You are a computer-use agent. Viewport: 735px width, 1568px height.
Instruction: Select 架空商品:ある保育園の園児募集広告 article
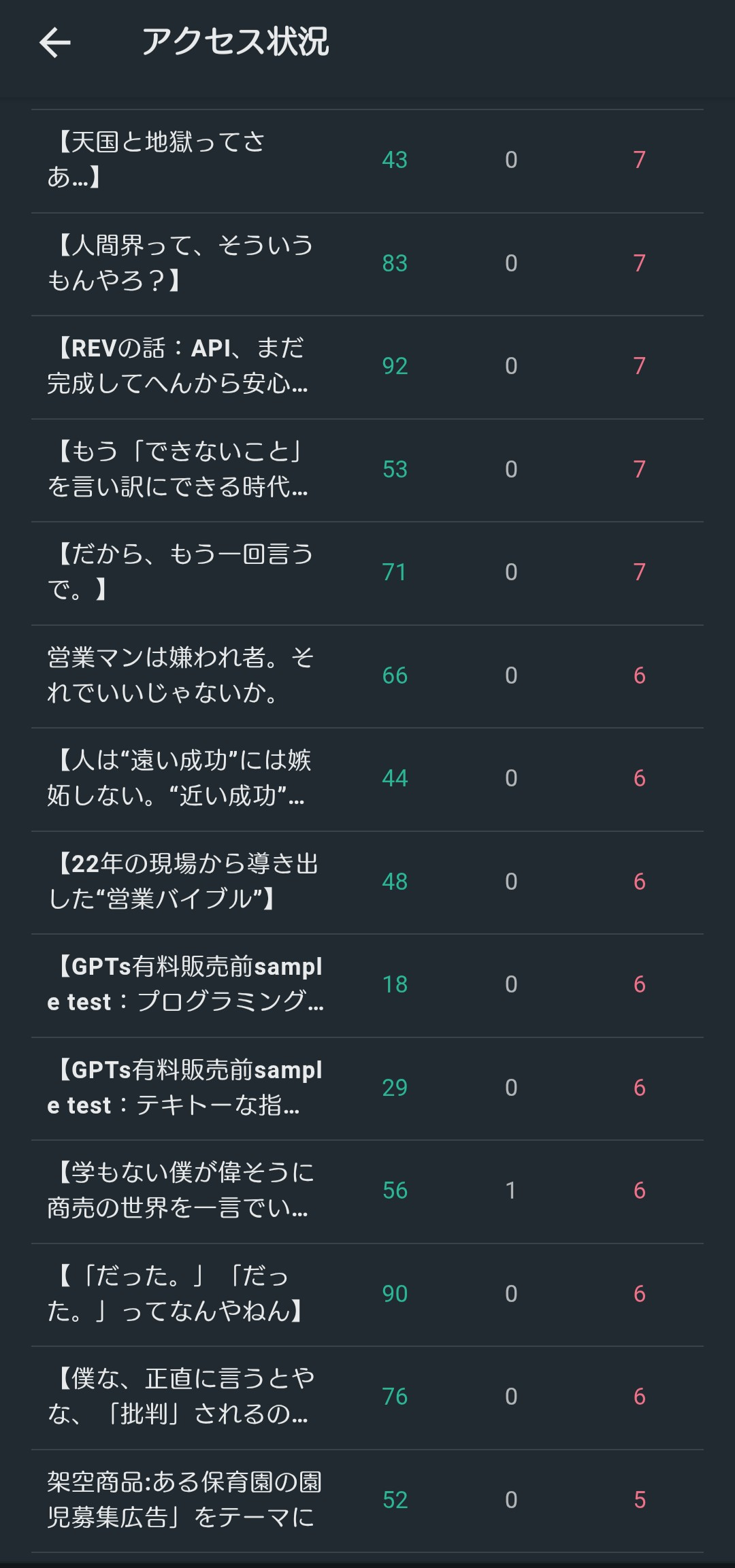(x=184, y=1500)
